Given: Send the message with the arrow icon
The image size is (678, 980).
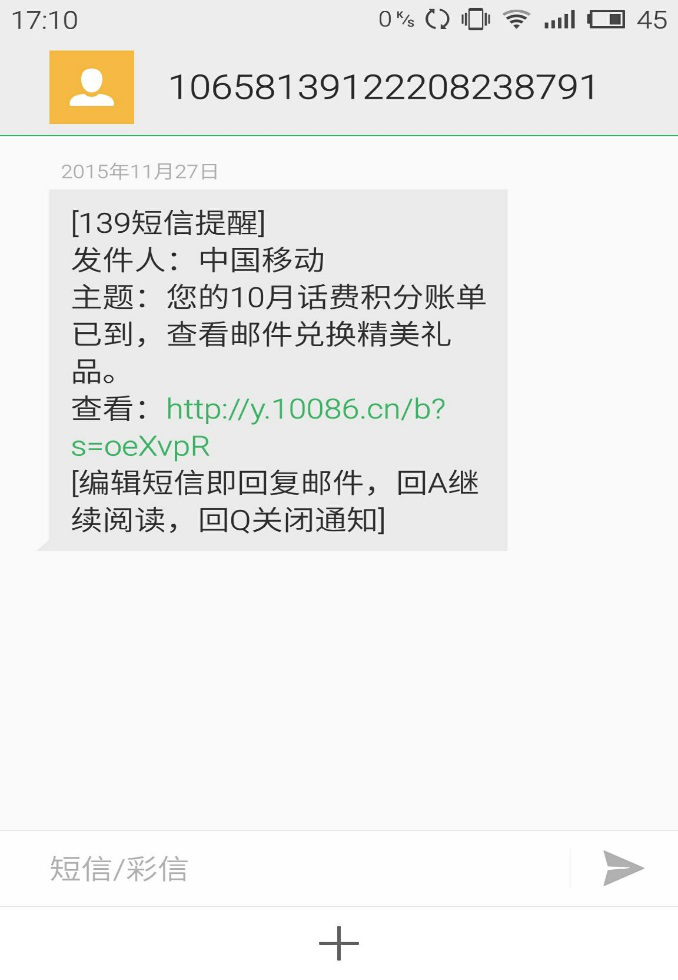Looking at the screenshot, I should point(623,868).
